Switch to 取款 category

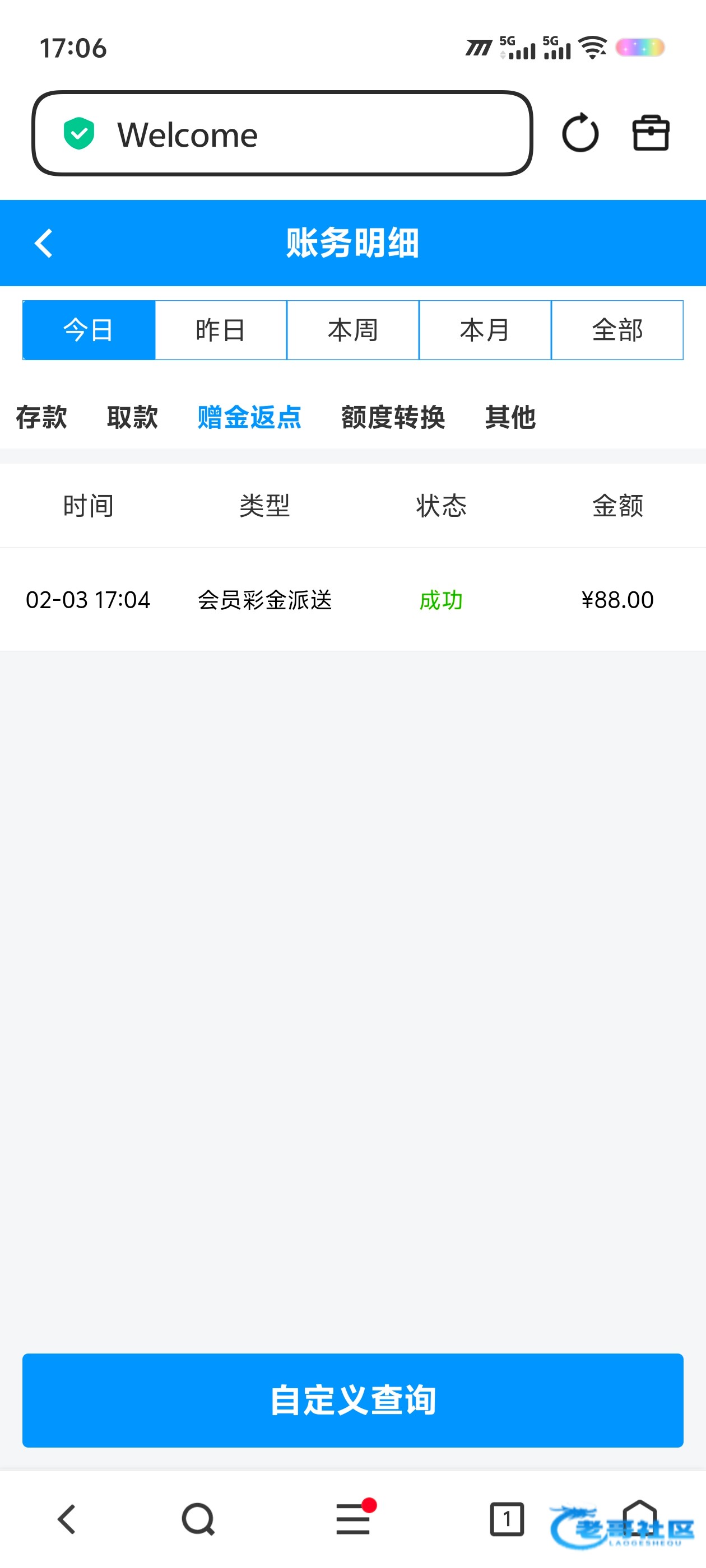click(132, 418)
